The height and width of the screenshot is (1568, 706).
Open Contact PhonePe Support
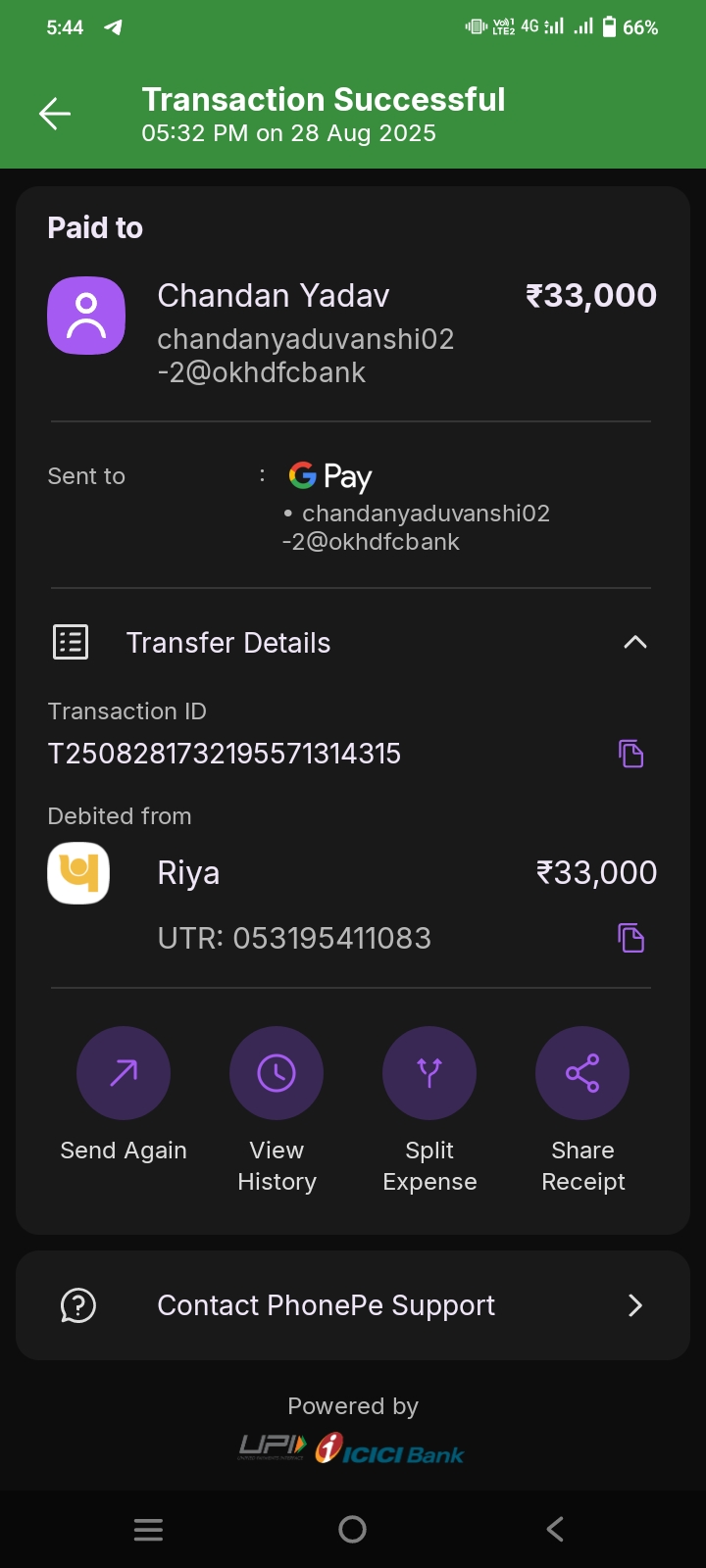click(353, 1305)
